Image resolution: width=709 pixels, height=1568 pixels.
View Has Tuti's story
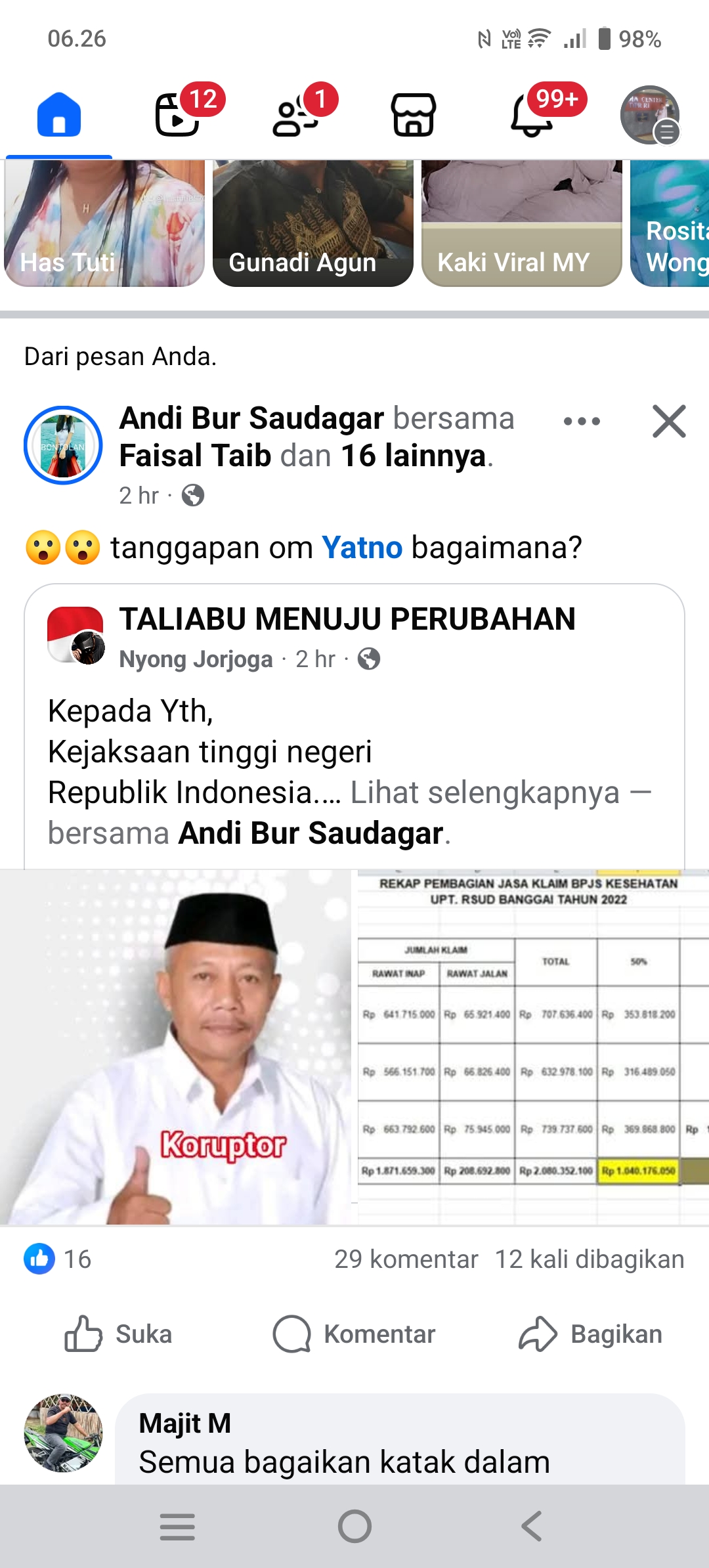[x=104, y=223]
